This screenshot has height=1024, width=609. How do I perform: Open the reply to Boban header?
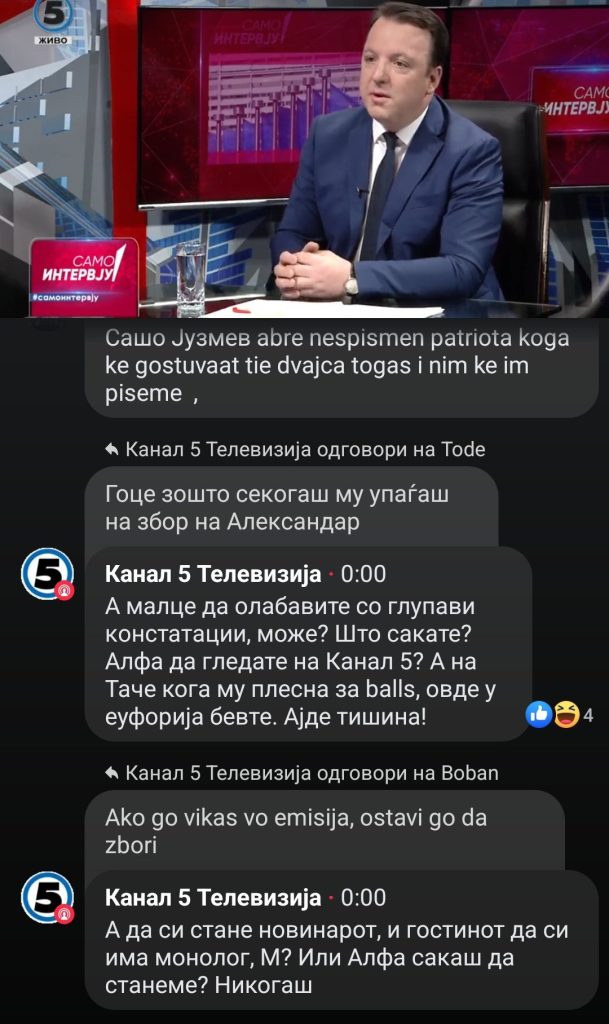coord(302,773)
